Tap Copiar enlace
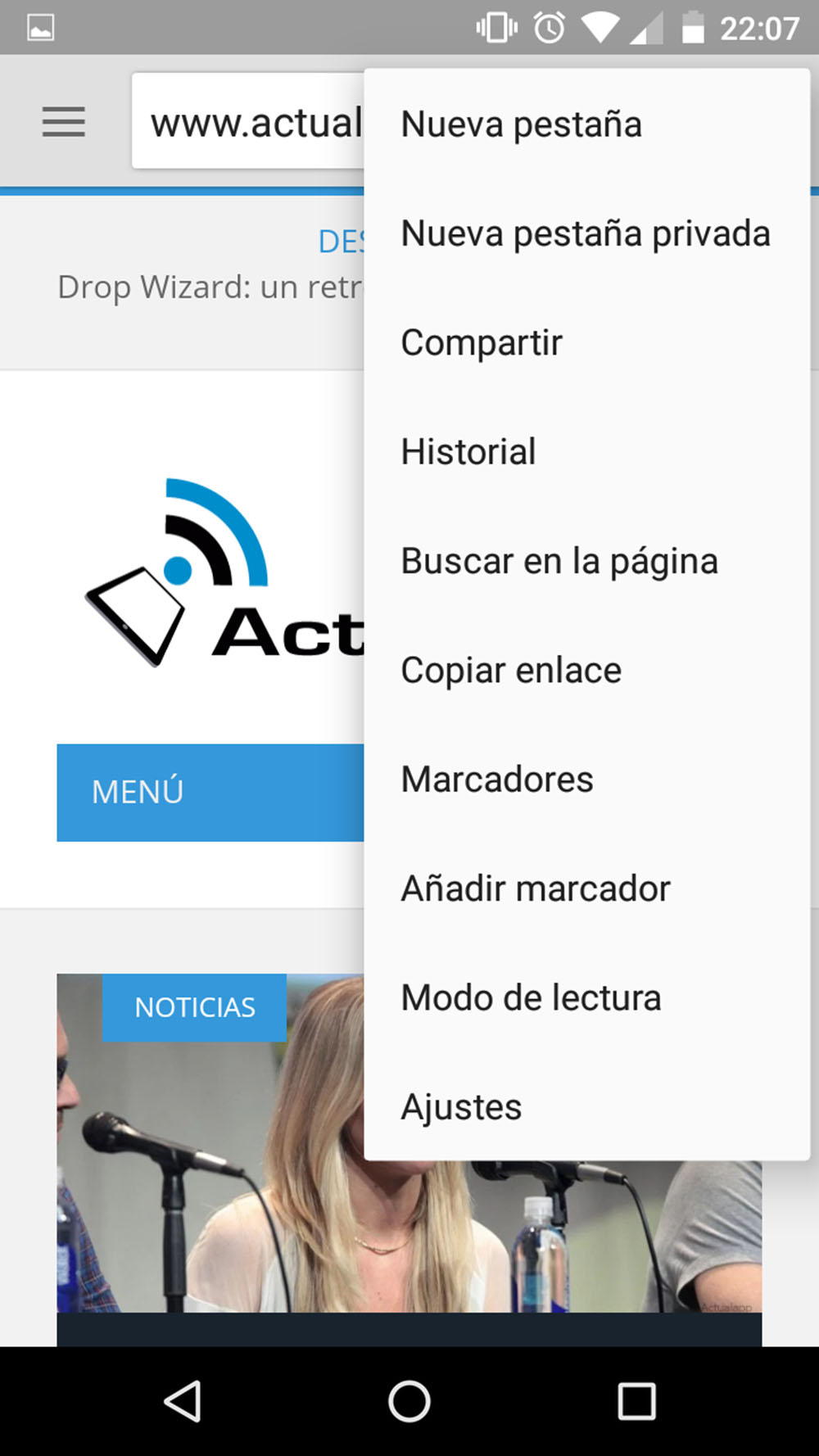819x1456 pixels. [x=586, y=670]
